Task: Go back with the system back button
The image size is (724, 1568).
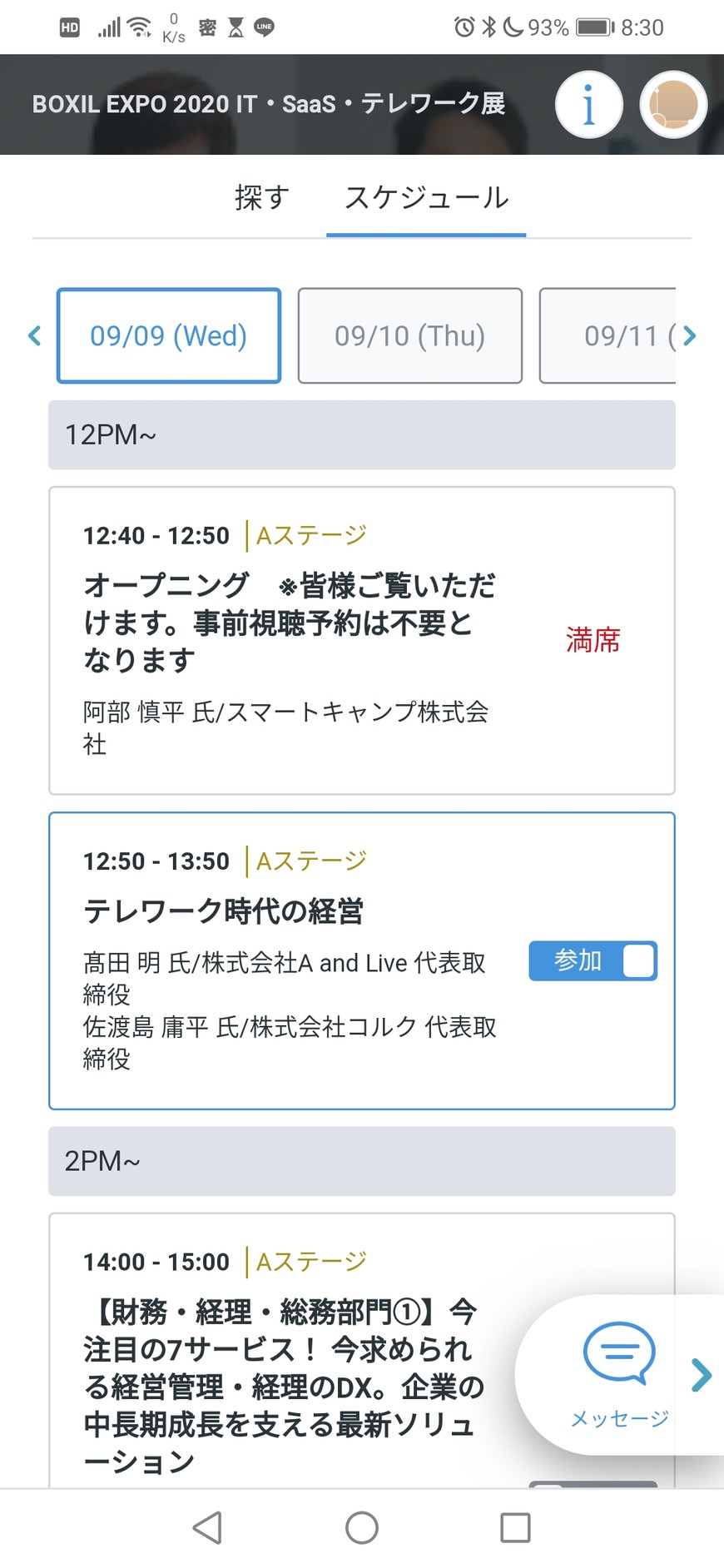Action: (x=207, y=1528)
